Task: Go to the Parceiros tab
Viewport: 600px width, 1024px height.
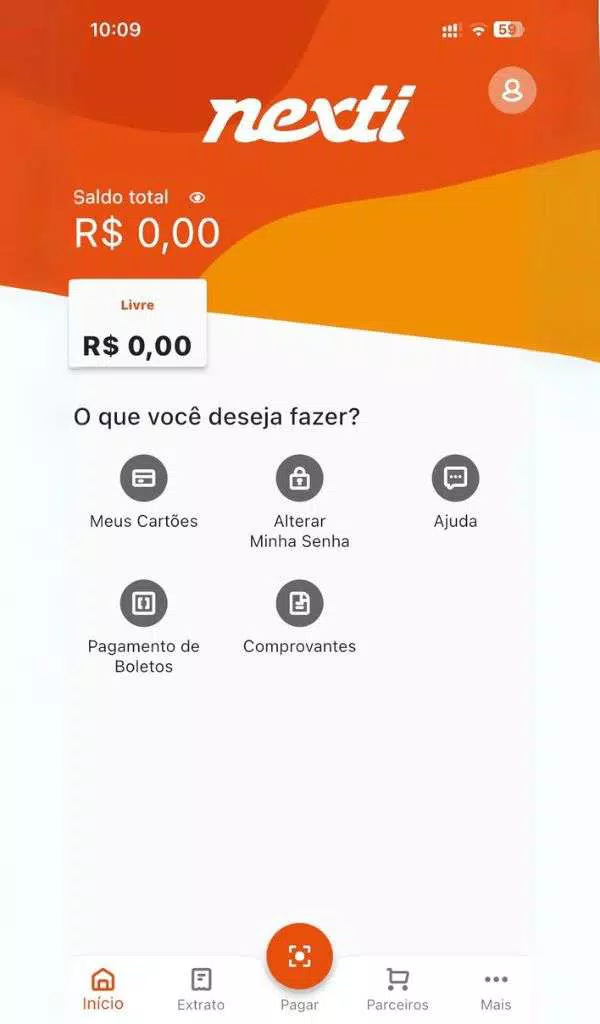Action: coord(398,989)
